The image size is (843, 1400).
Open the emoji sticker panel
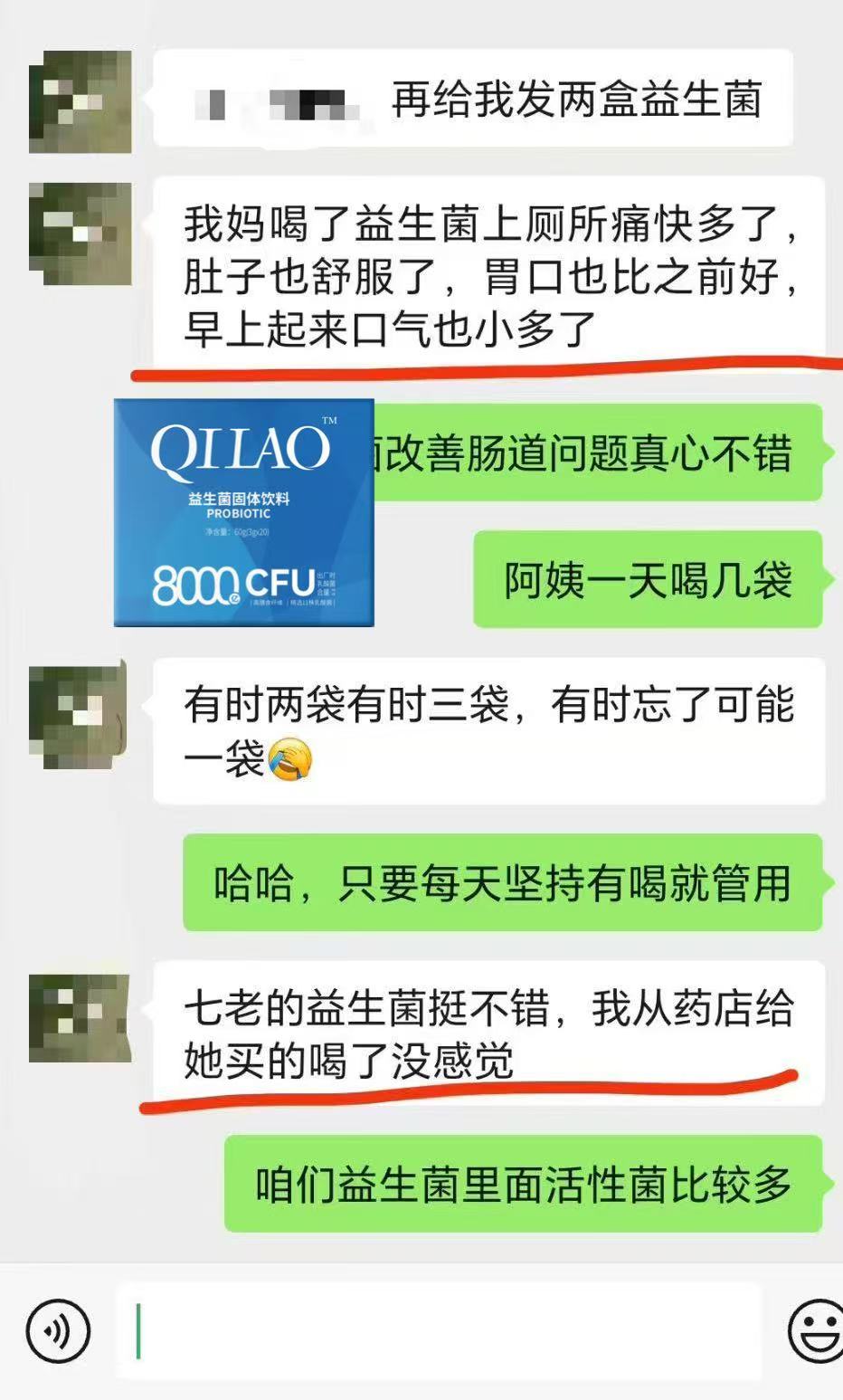coord(816,1329)
